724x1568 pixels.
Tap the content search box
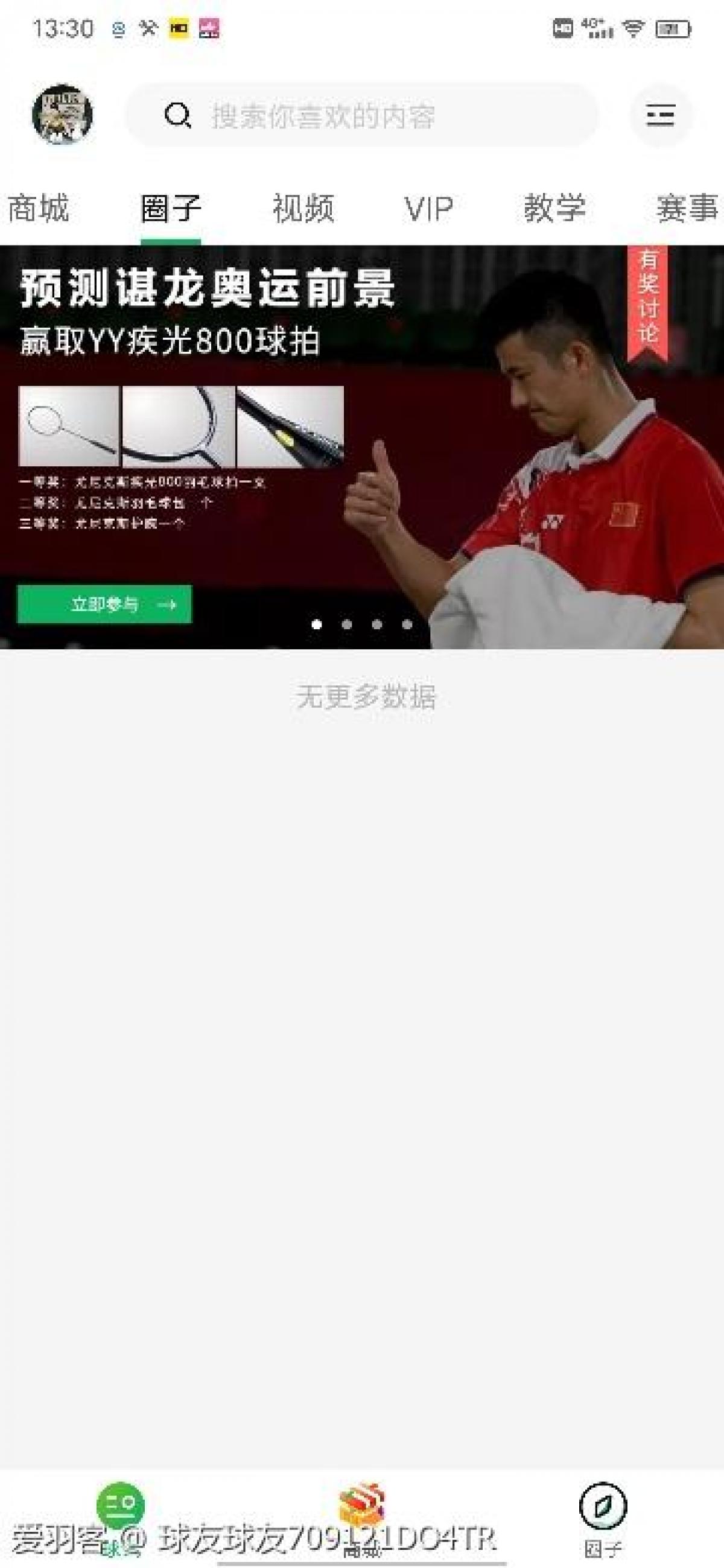point(361,116)
